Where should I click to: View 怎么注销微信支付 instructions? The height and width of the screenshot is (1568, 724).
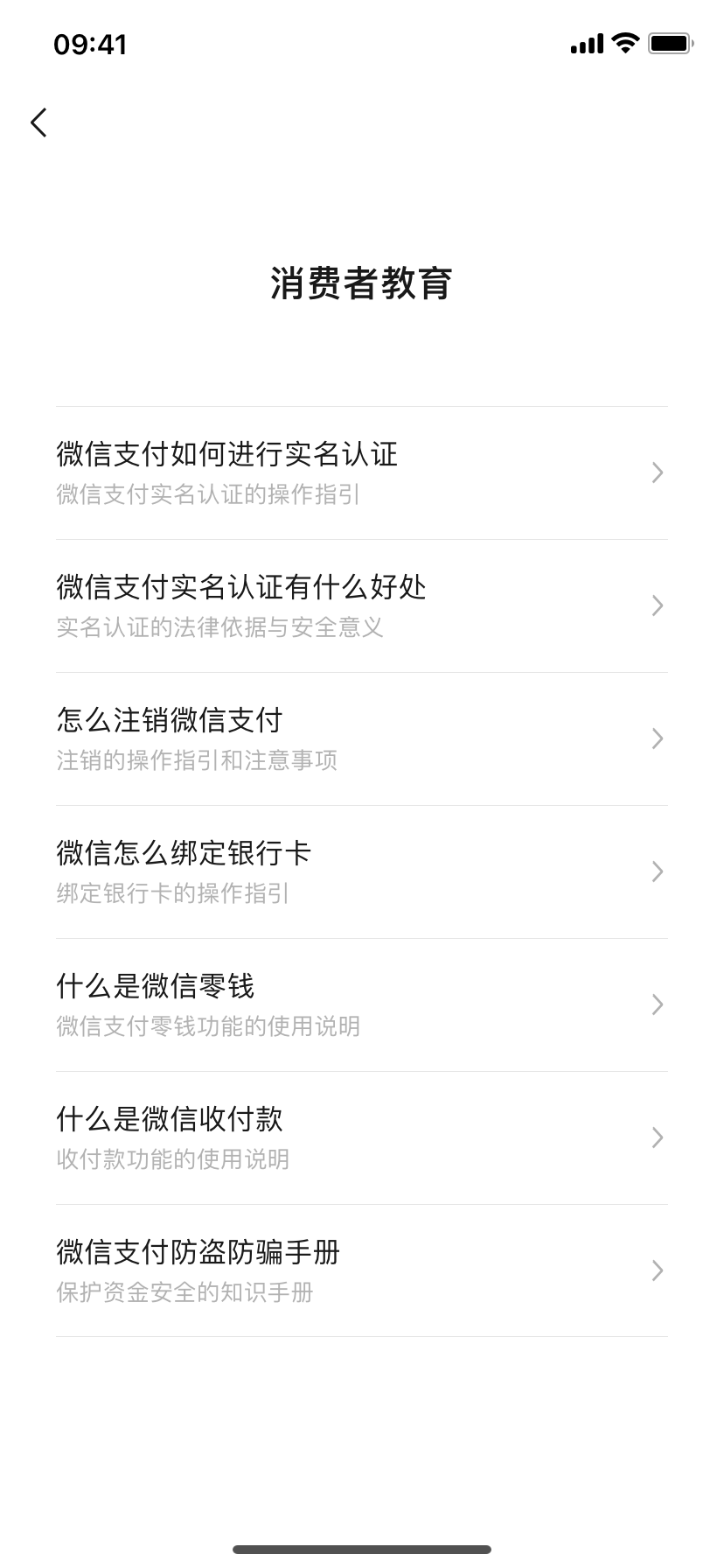pyautogui.click(x=361, y=738)
